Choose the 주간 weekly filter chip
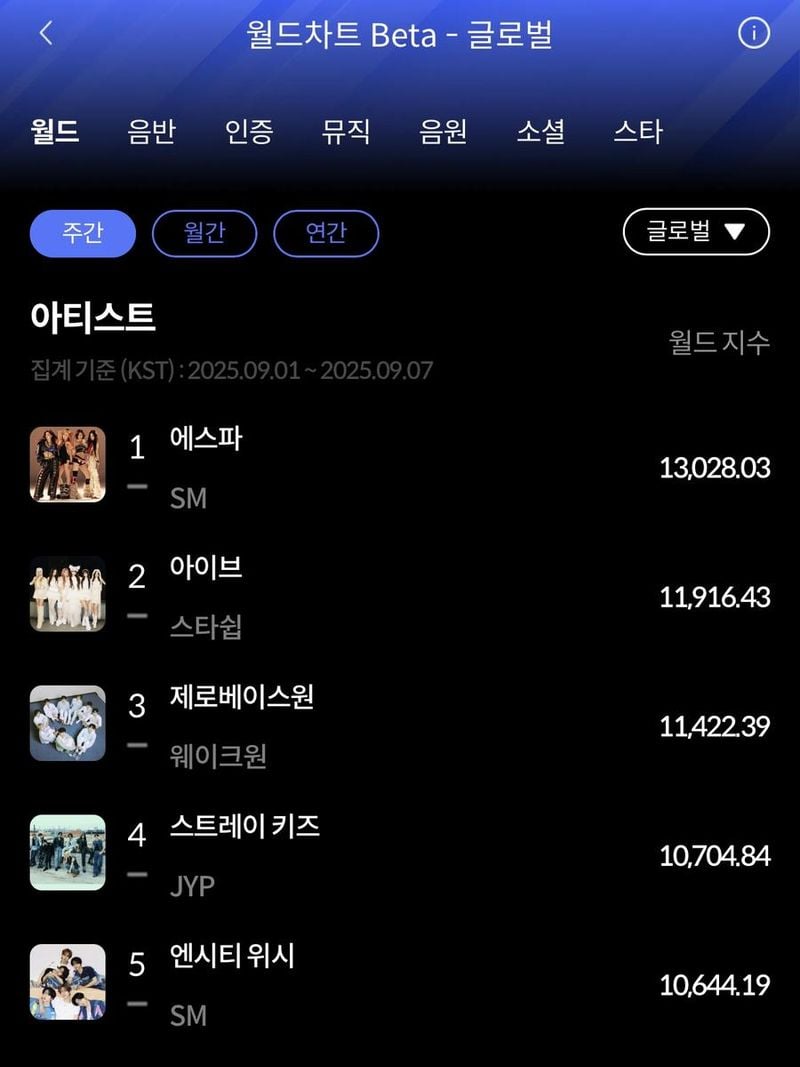Screen dimensions: 800x1067 [x=83, y=233]
